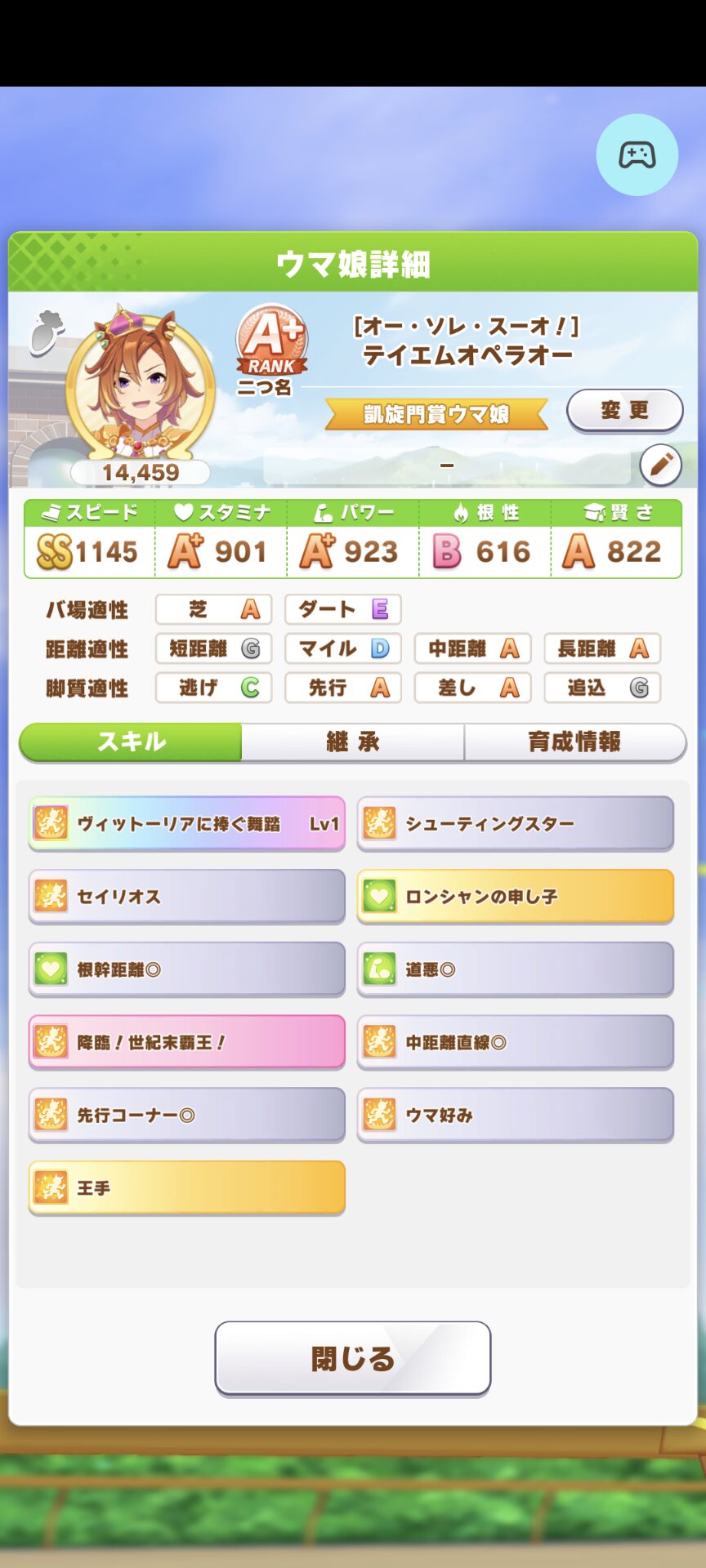Show details for 根幹距離◎ skill
This screenshot has width=706, height=1568.
[187, 969]
